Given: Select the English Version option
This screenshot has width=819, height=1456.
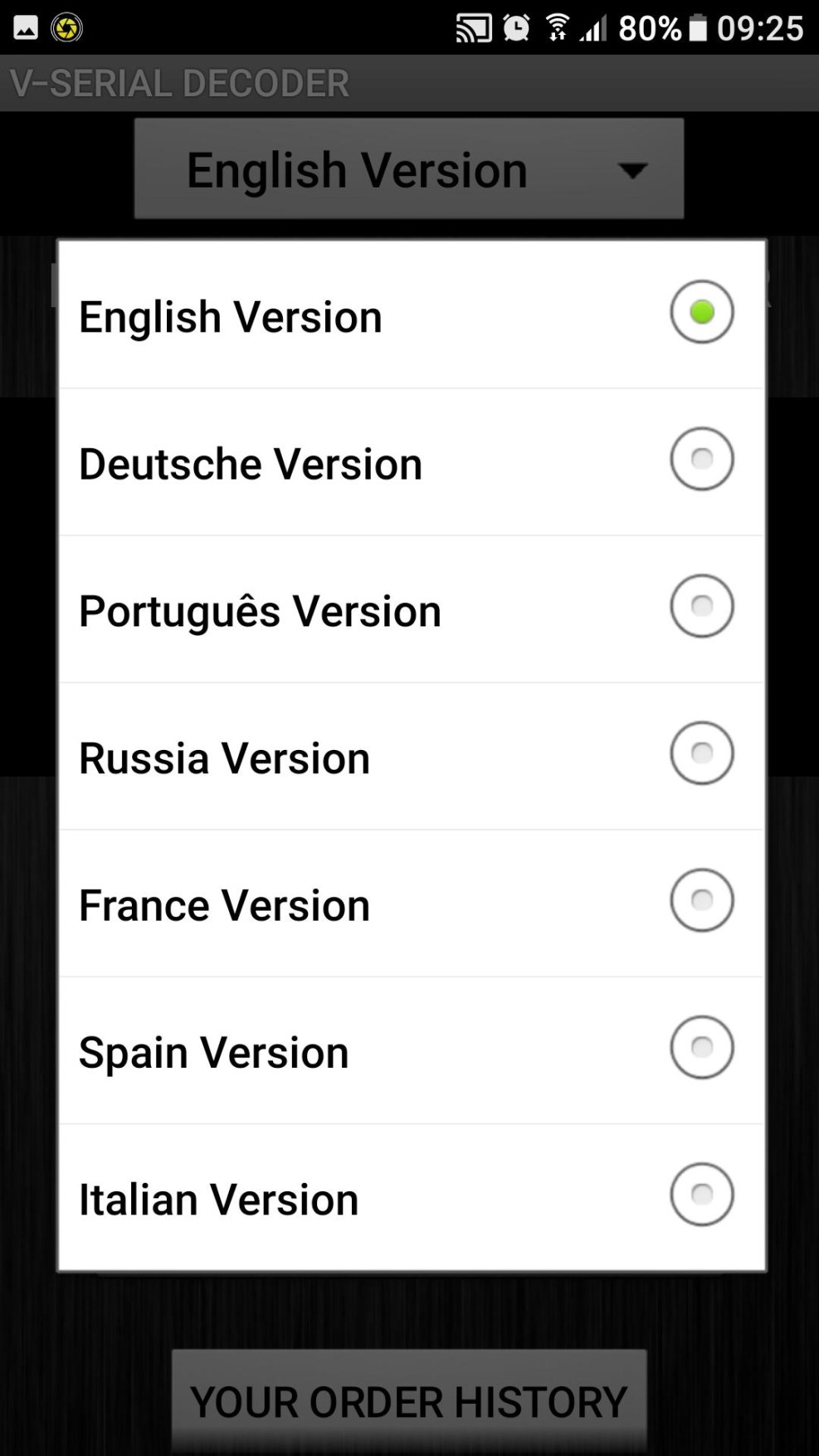Looking at the screenshot, I should [x=411, y=315].
